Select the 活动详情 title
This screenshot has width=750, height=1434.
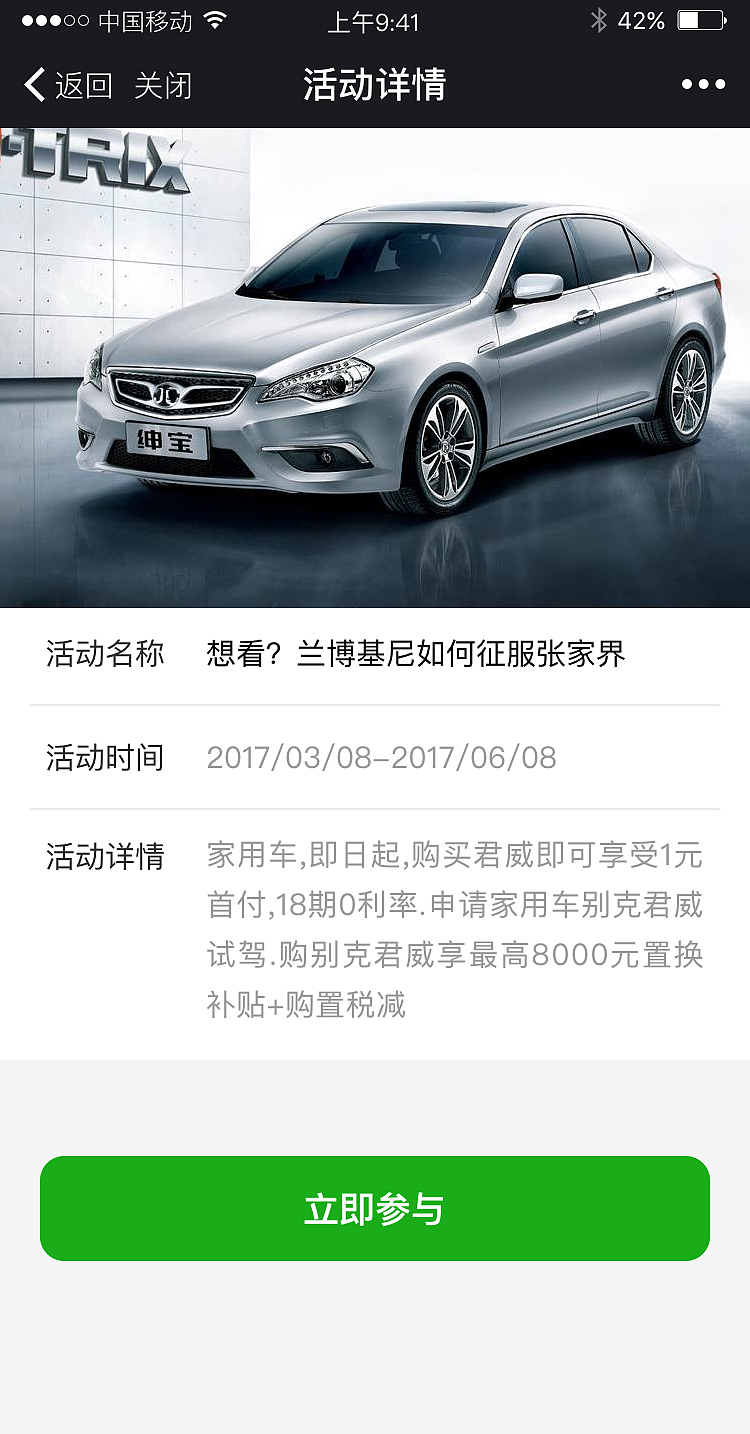[x=375, y=85]
